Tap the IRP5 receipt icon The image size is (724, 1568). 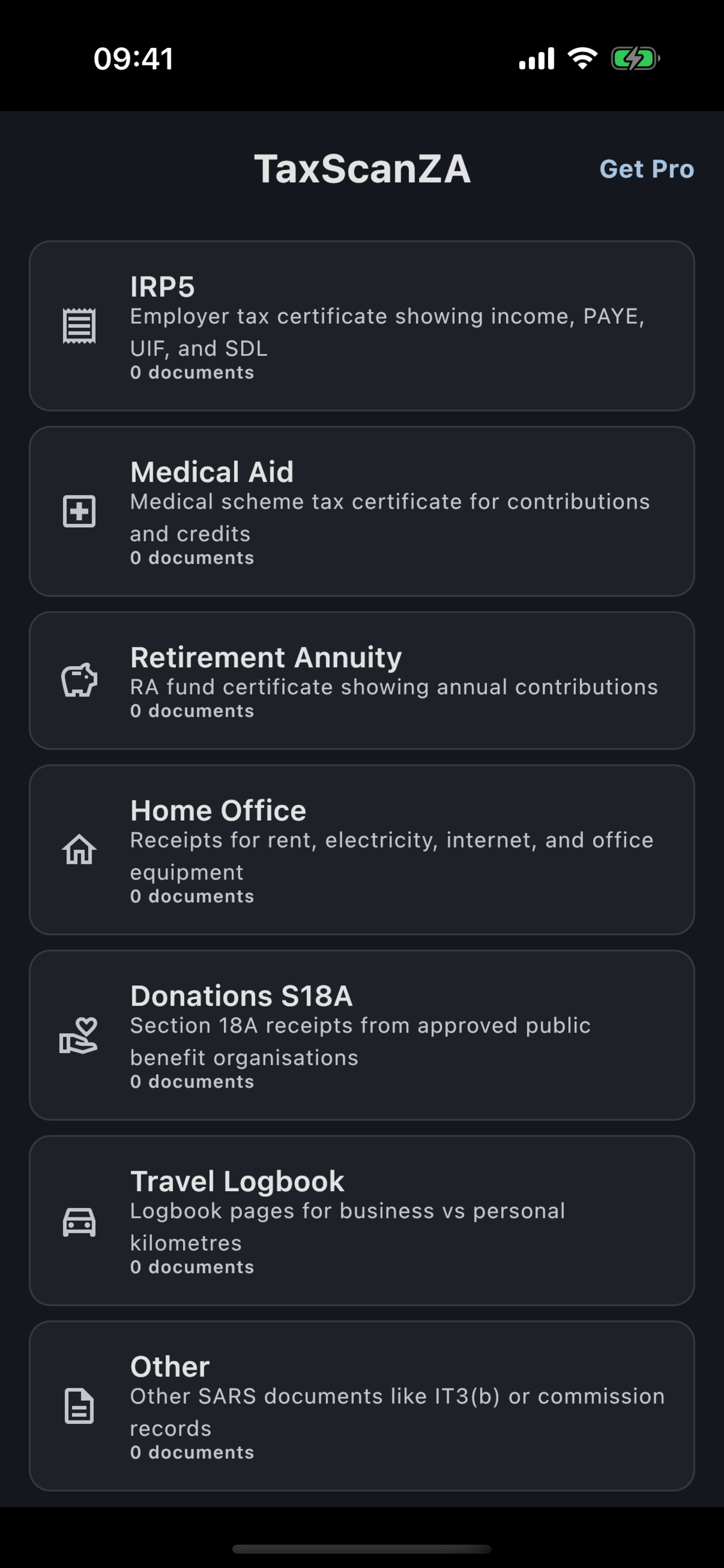coord(79,325)
